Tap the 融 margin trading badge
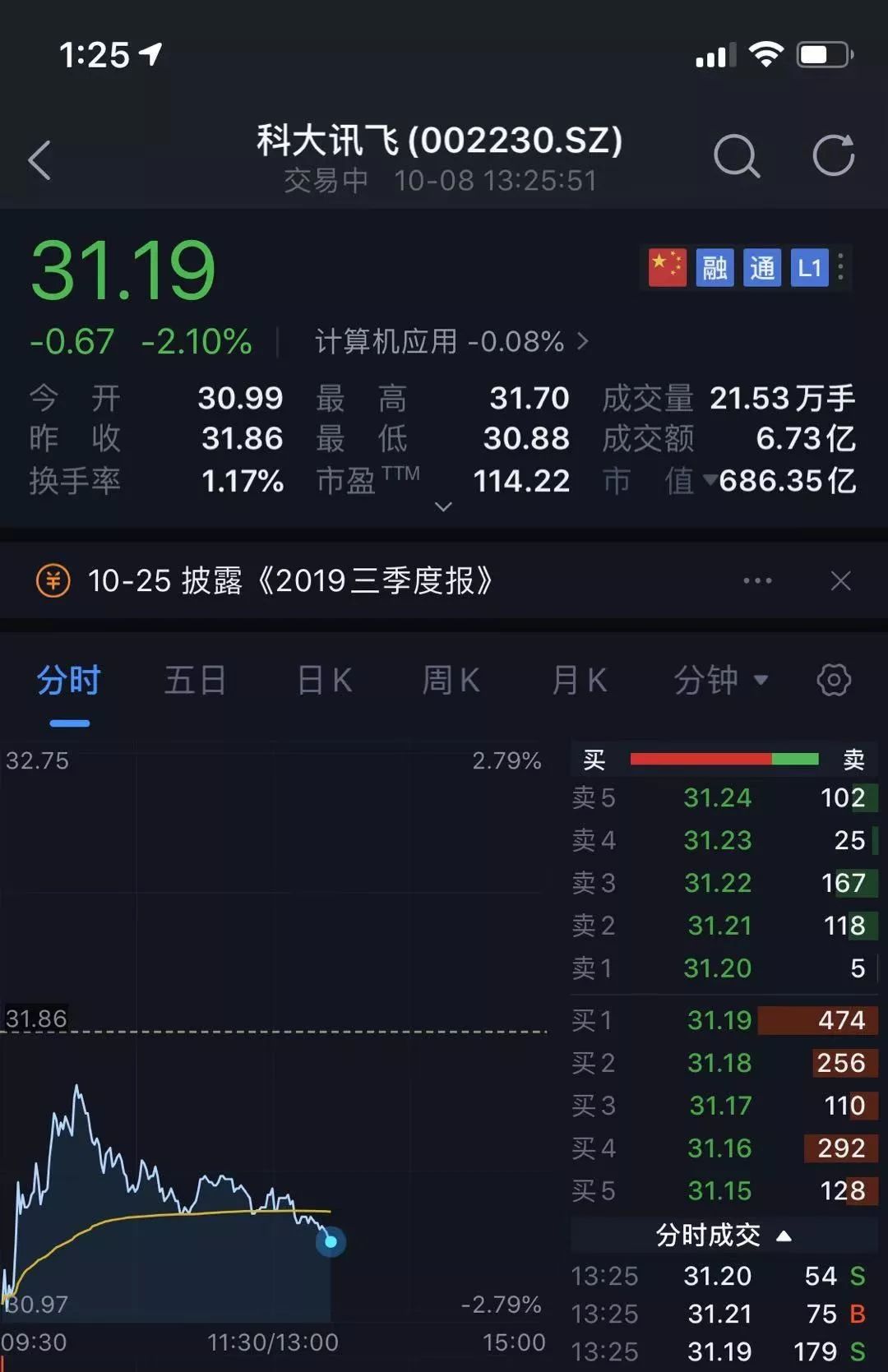Image resolution: width=888 pixels, height=1372 pixels. (x=714, y=267)
